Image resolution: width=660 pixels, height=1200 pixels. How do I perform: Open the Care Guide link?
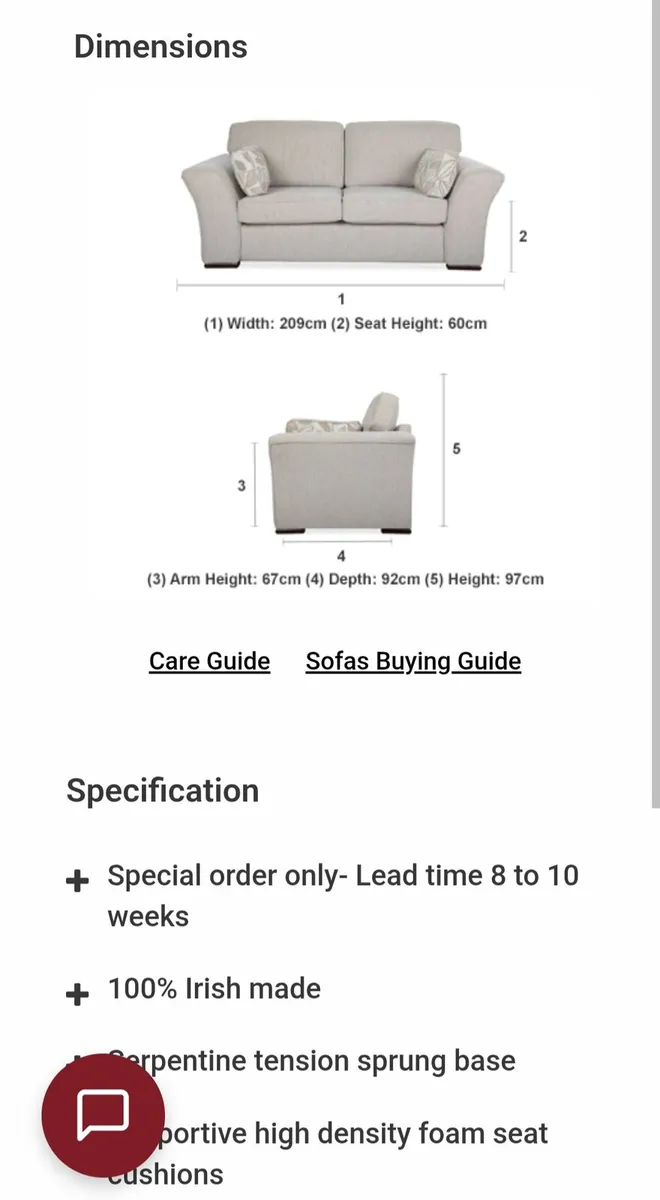tap(209, 662)
